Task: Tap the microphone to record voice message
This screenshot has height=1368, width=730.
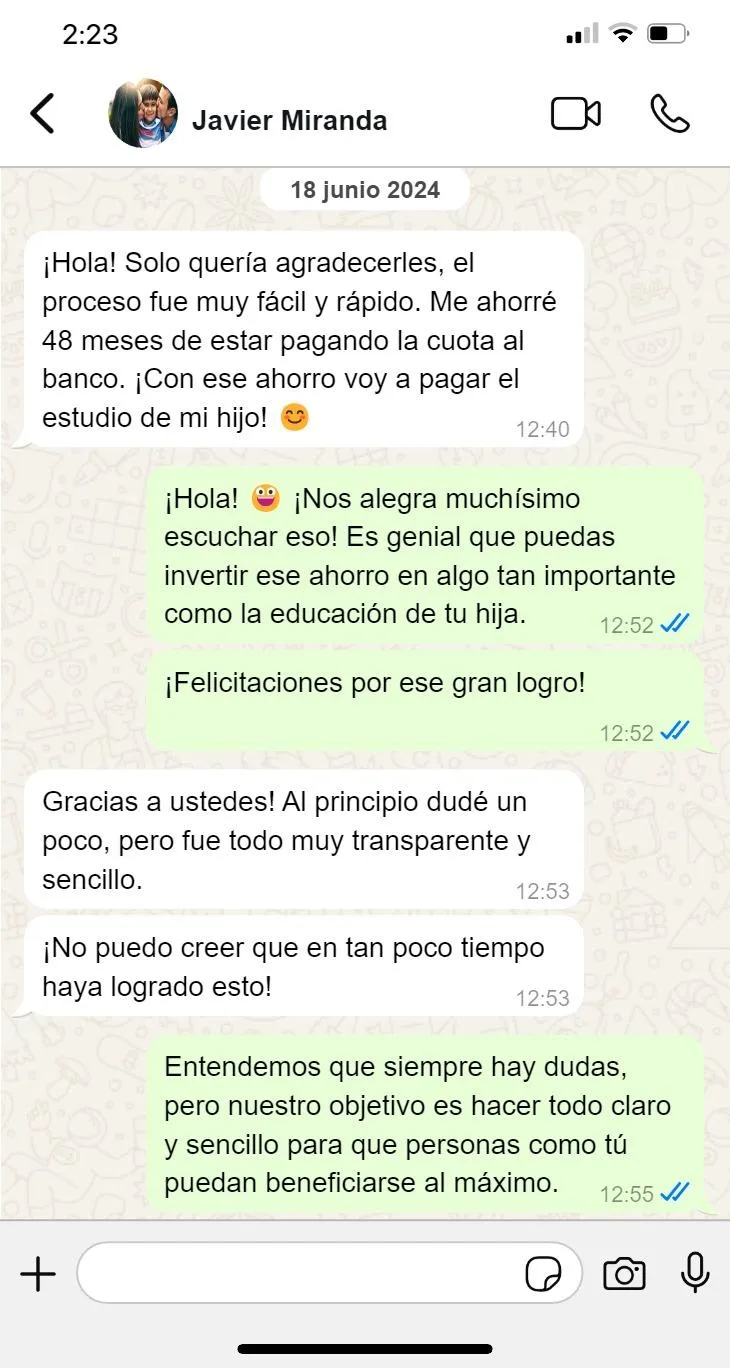Action: coord(695,1273)
